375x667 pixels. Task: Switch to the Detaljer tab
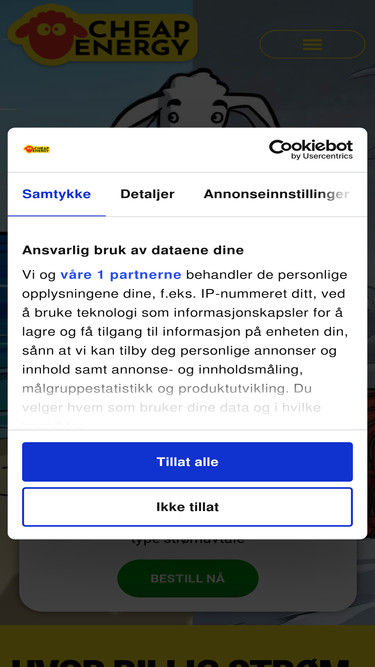(148, 194)
